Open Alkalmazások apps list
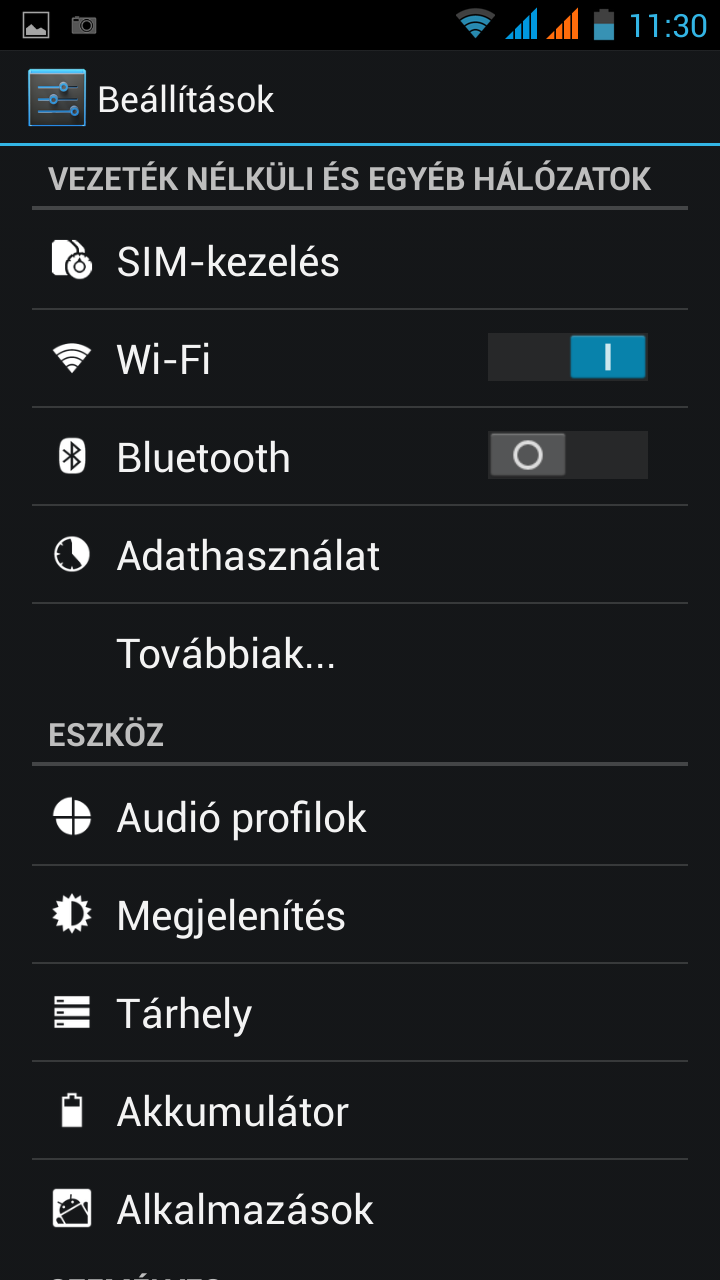Viewport: 720px width, 1280px height. (245, 1210)
